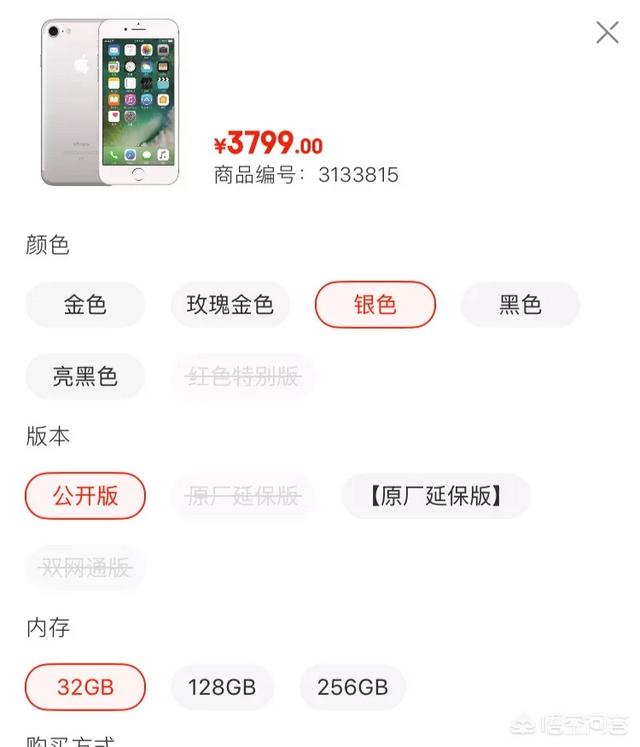This screenshot has height=747, width=640.
Task: Select the 公开版 version
Action: pos(85,496)
